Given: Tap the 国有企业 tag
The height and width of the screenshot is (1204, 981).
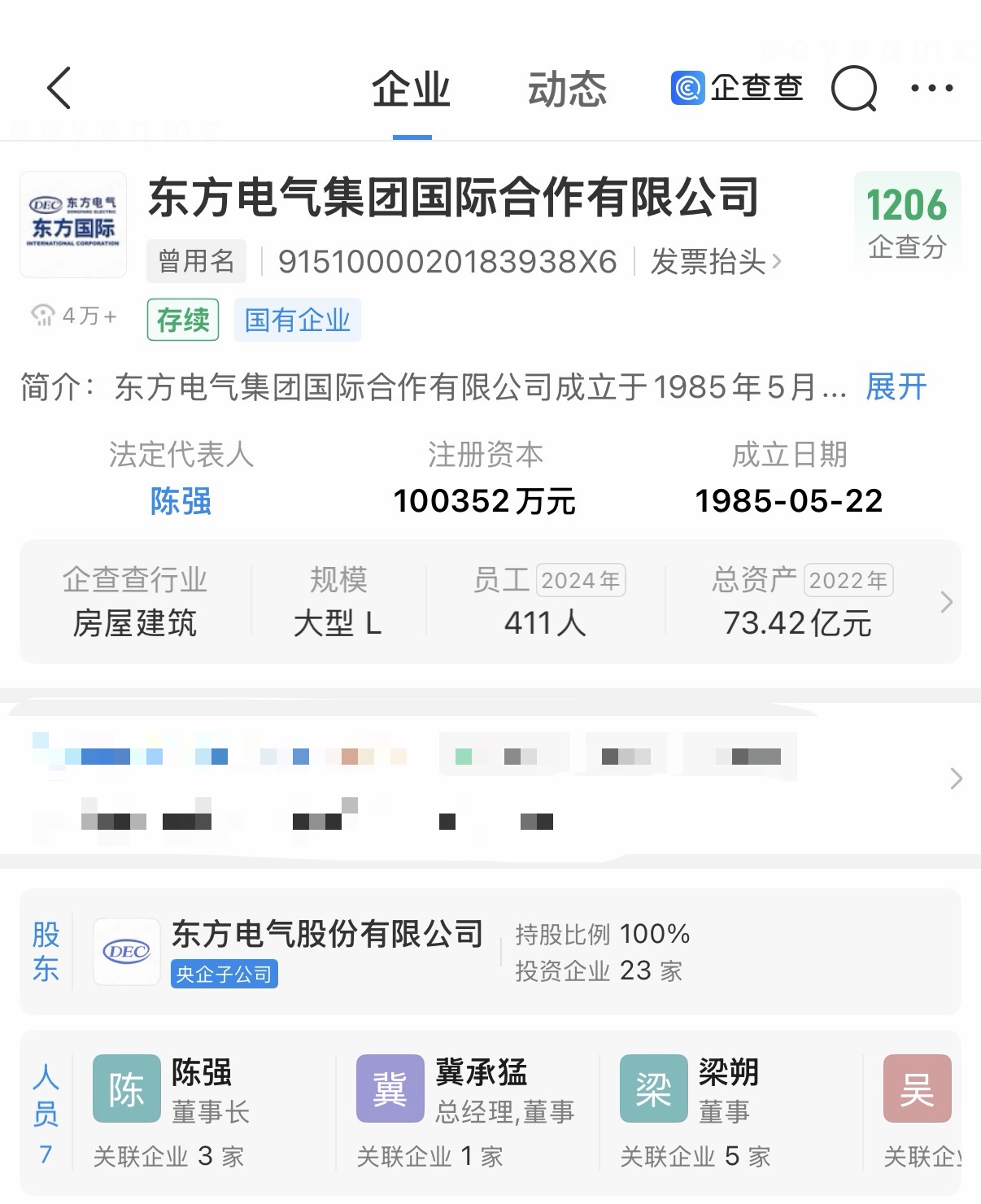Looking at the screenshot, I should (x=297, y=320).
